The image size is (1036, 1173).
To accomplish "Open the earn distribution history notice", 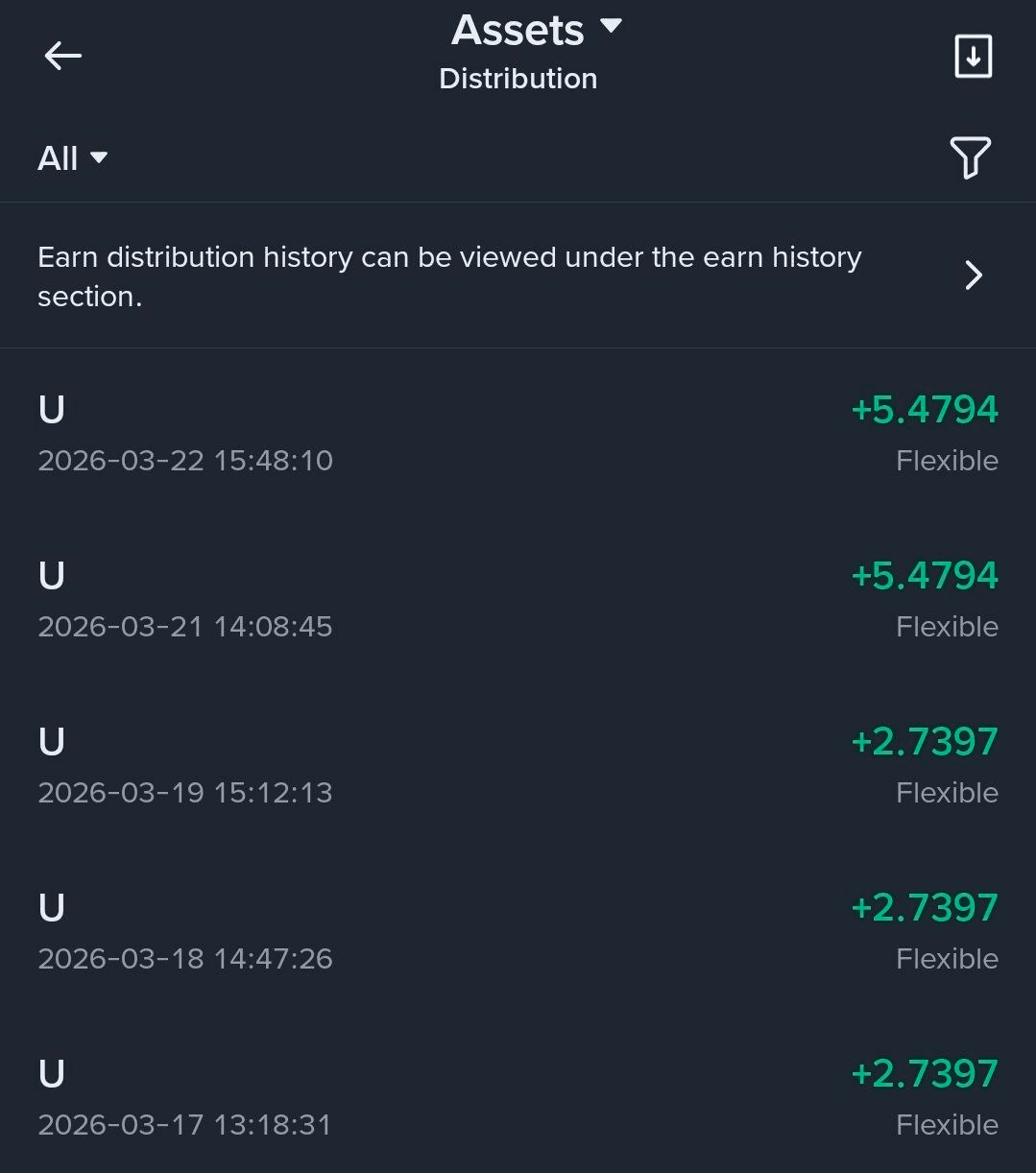I will click(518, 276).
